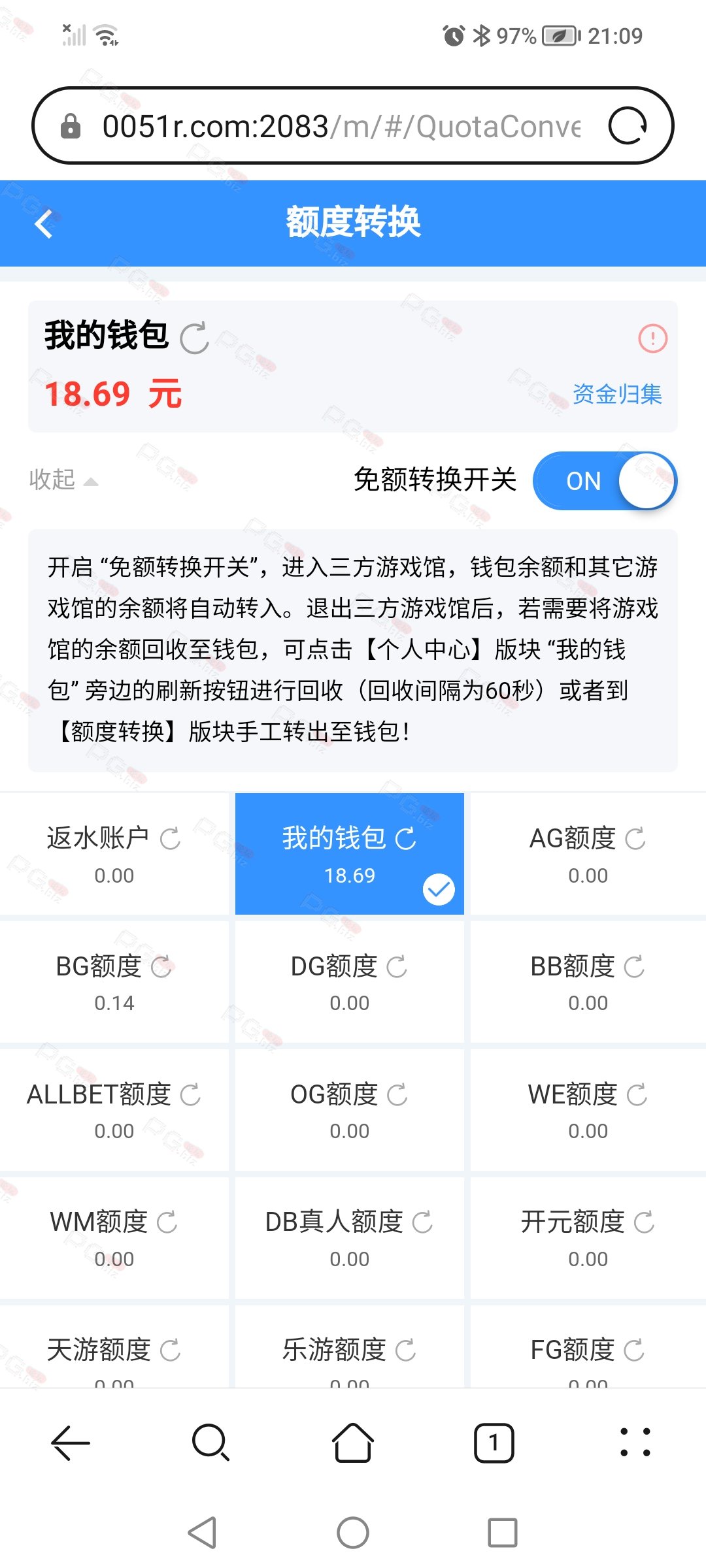The image size is (706, 1568).
Task: Go to the browser home page
Action: point(353,1443)
